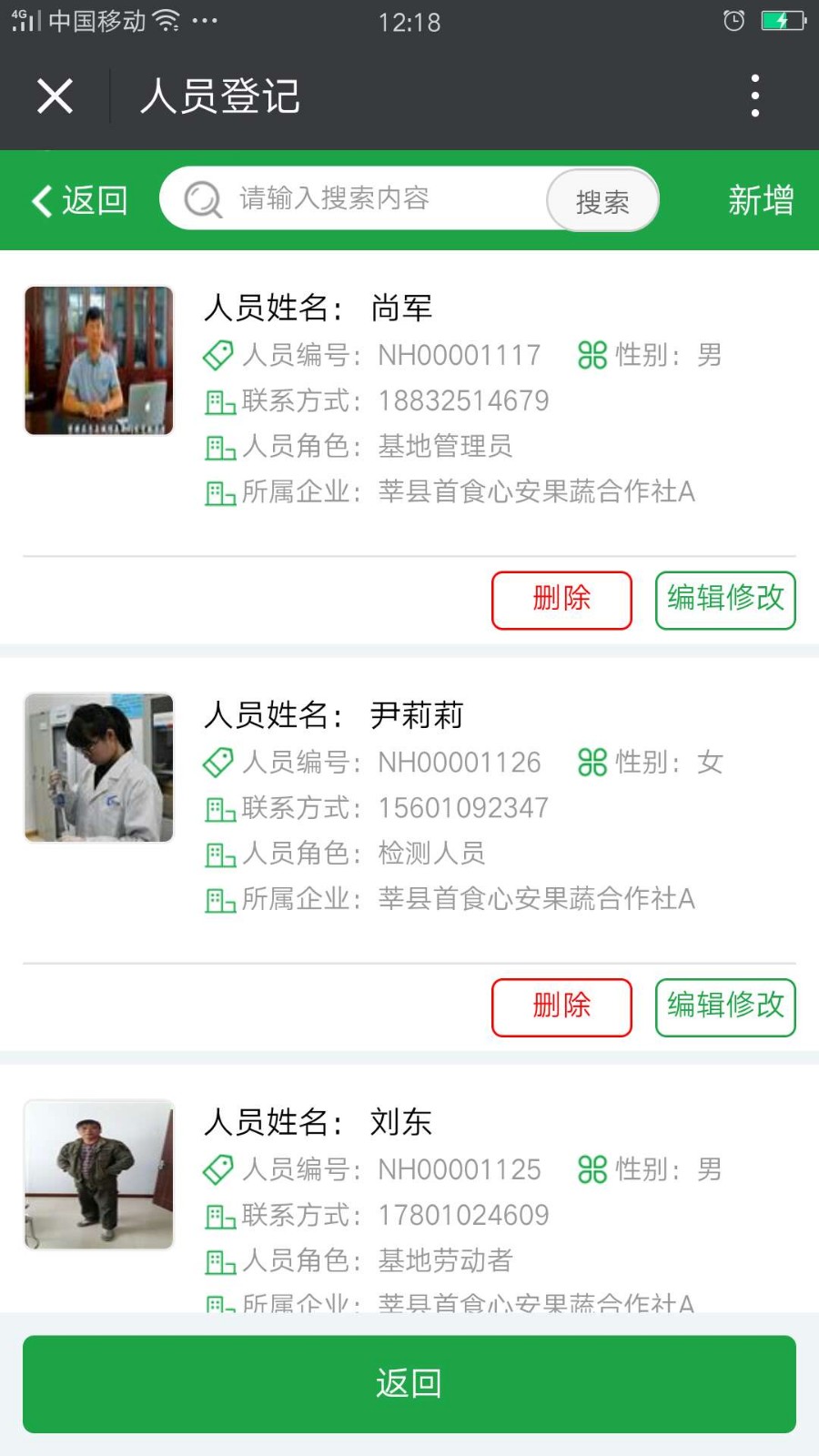Edit 尹莉莉's record via 编辑修改
This screenshot has width=819, height=1456.
point(725,1006)
